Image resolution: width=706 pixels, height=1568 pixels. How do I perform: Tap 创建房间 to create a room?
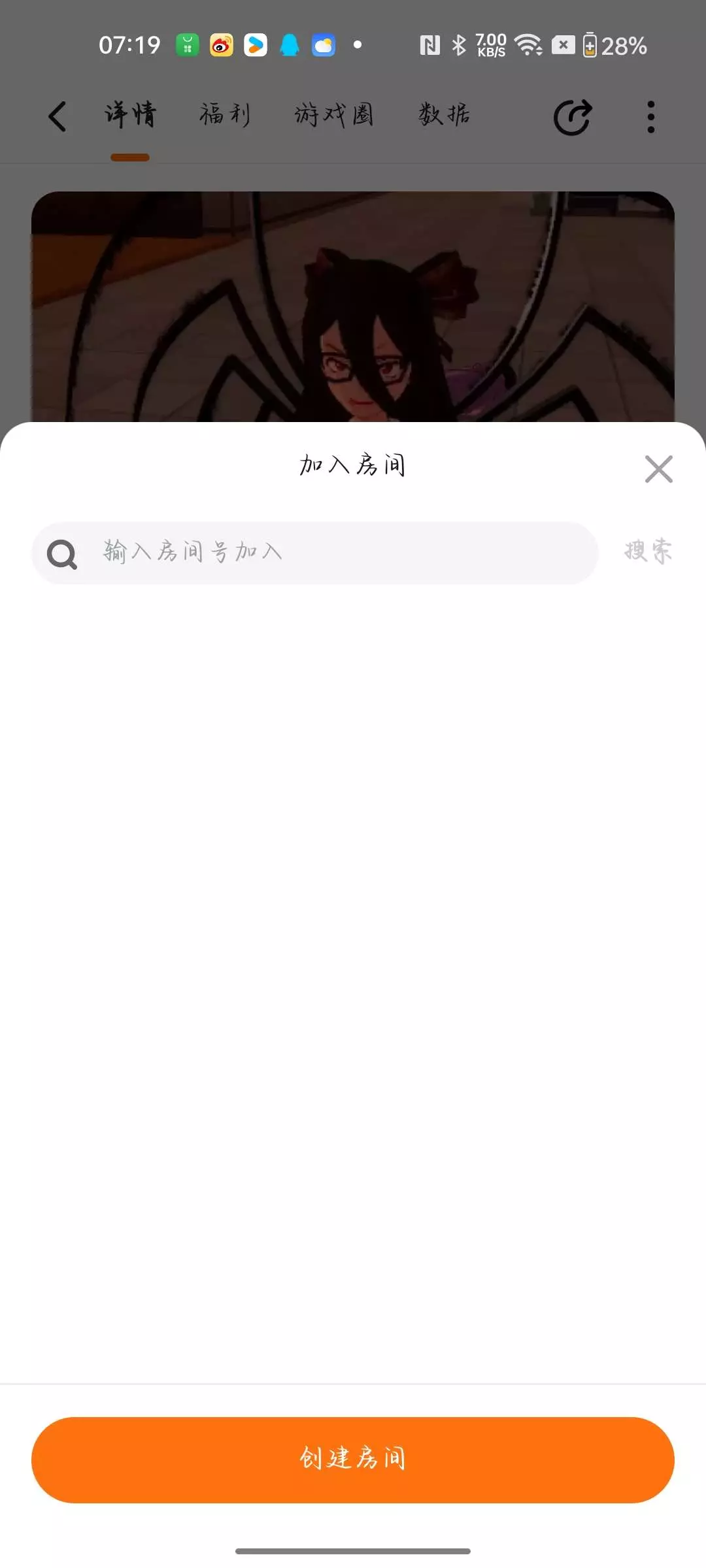coord(353,1460)
